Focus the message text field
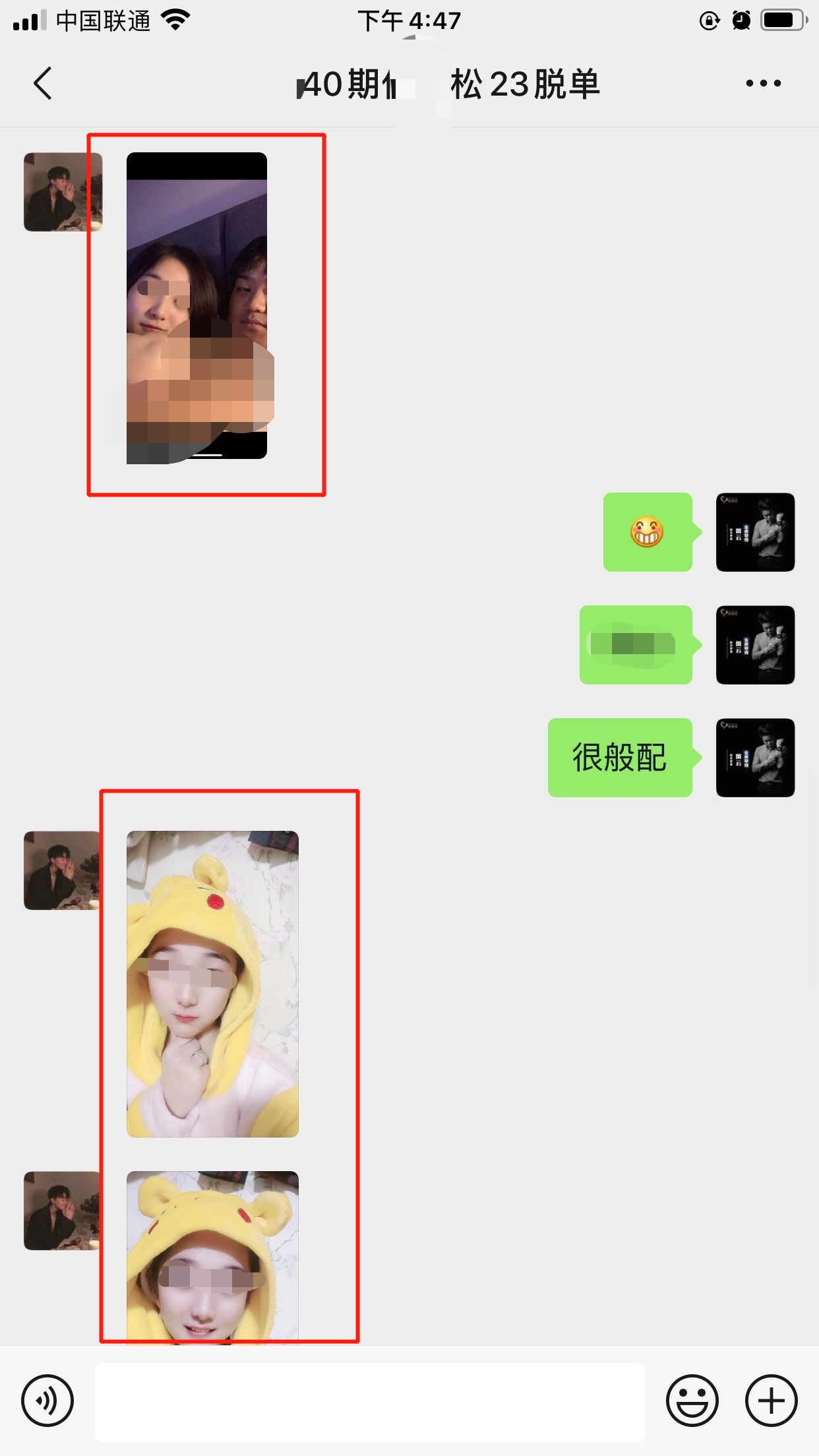 coord(369,1402)
